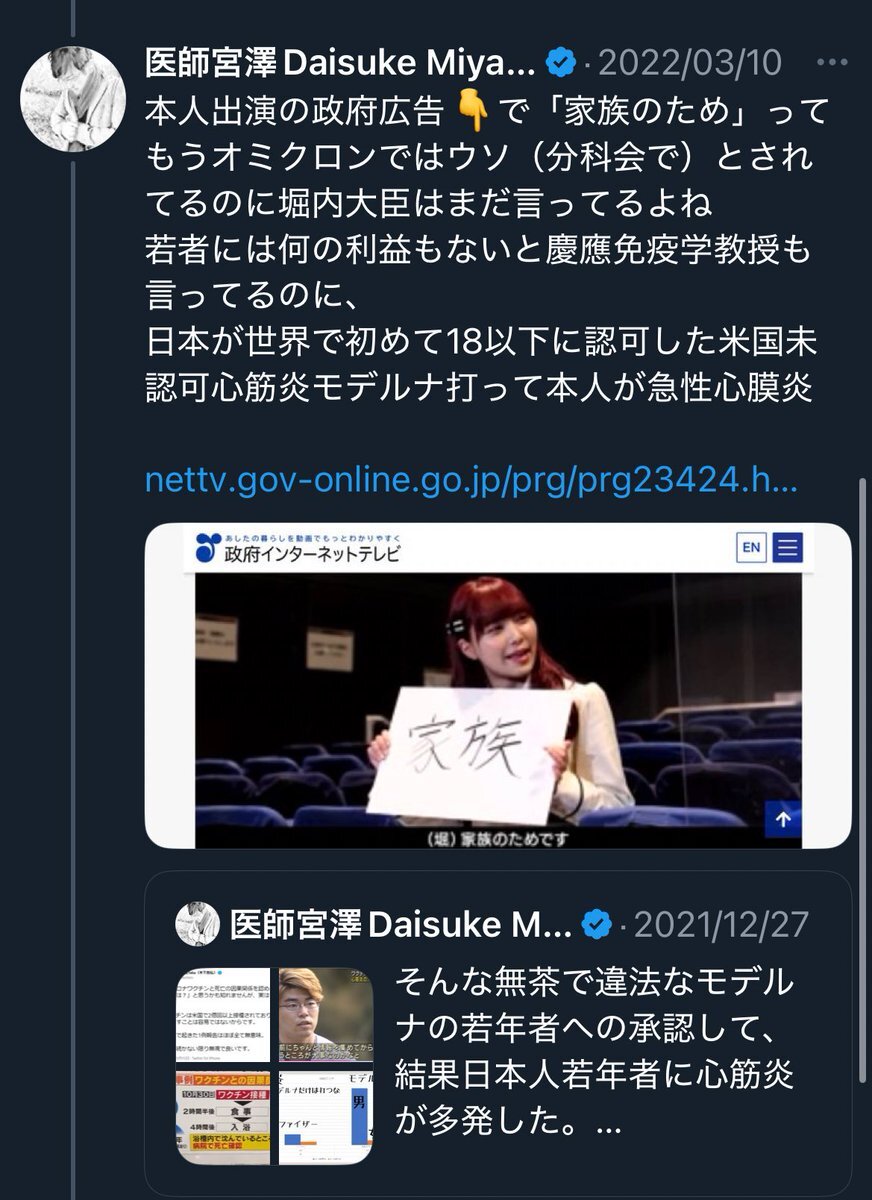The height and width of the screenshot is (1200, 872).
Task: Open the government internet TV preview image
Action: point(497,686)
